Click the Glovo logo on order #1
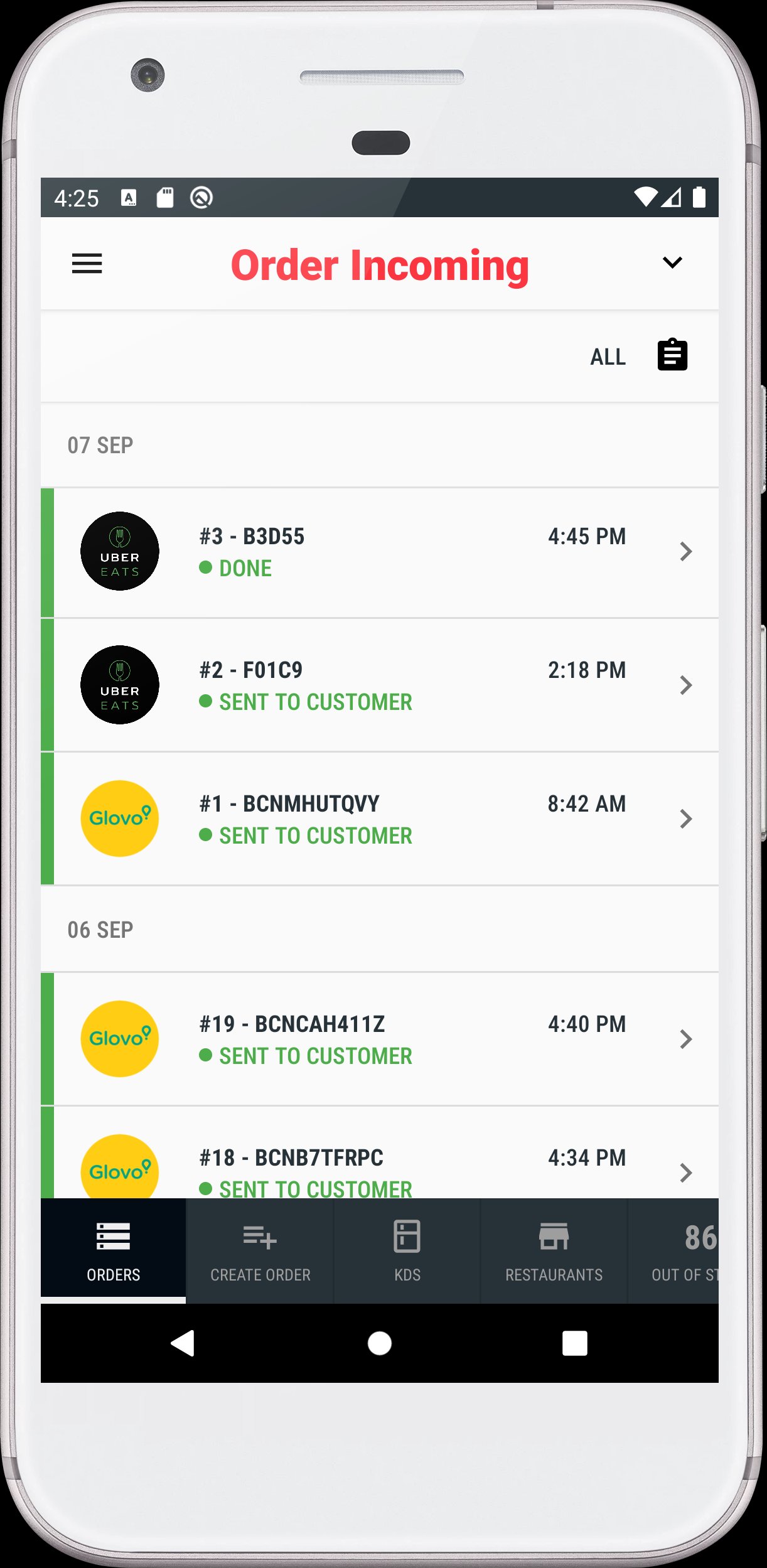767x1568 pixels. 119,818
